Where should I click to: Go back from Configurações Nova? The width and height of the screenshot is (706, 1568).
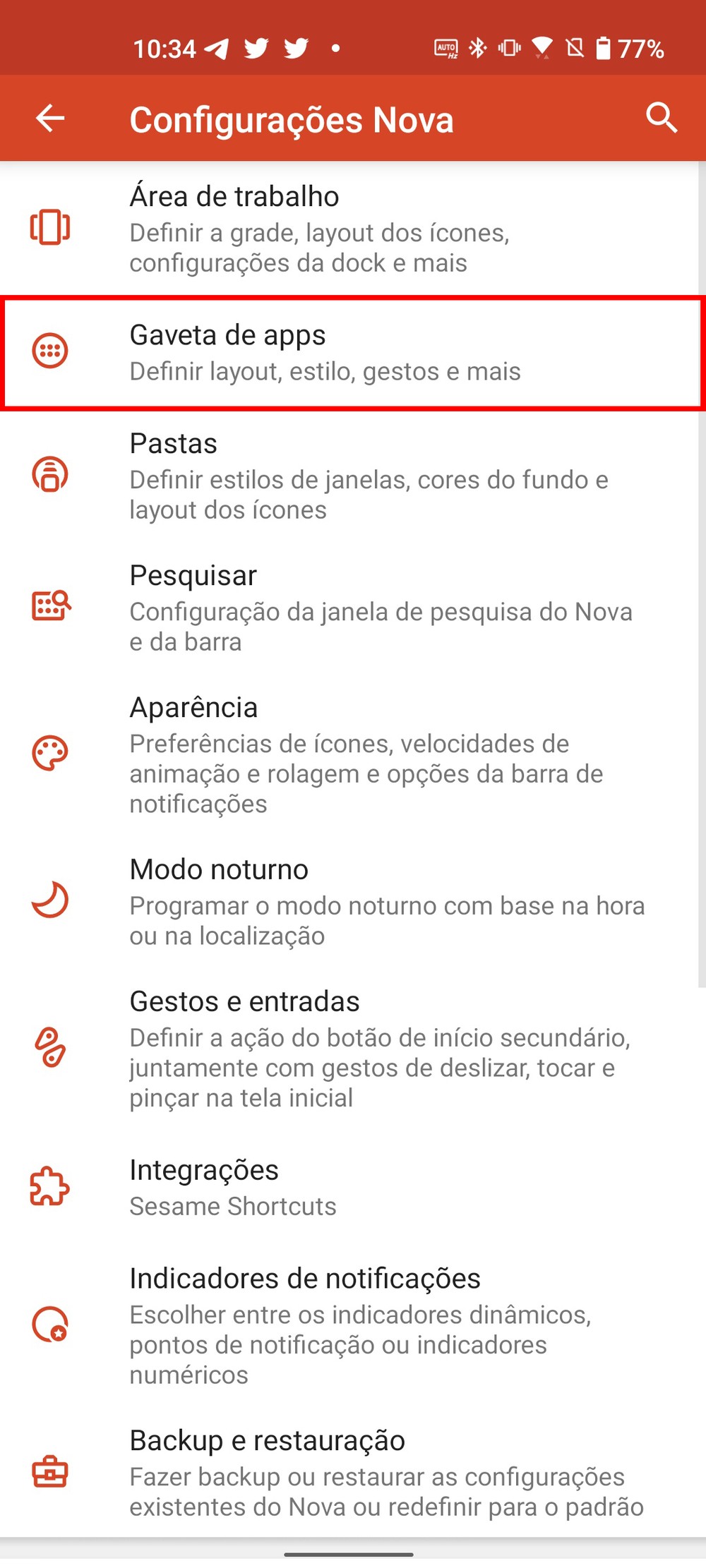[50, 118]
